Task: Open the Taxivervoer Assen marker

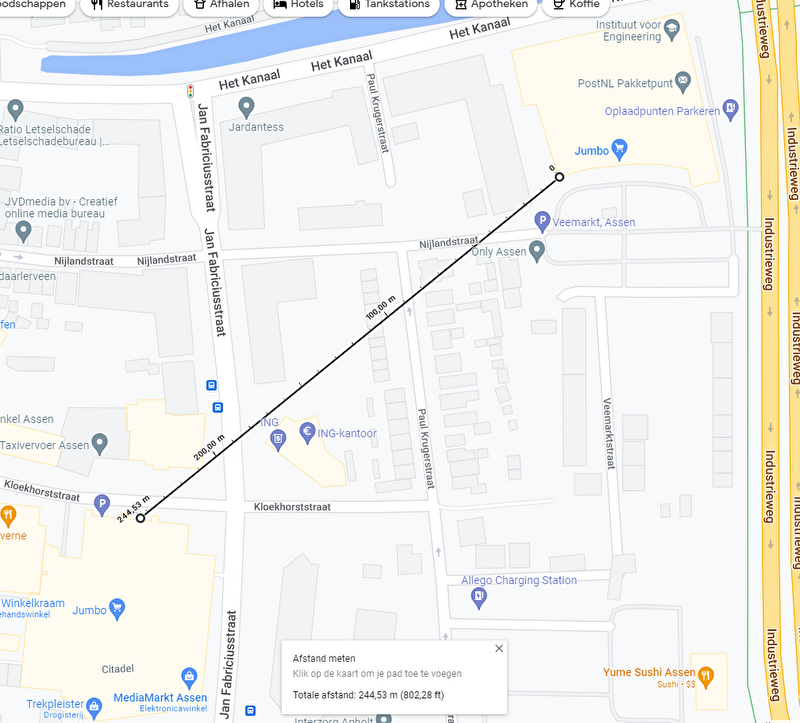Action: coord(98,442)
